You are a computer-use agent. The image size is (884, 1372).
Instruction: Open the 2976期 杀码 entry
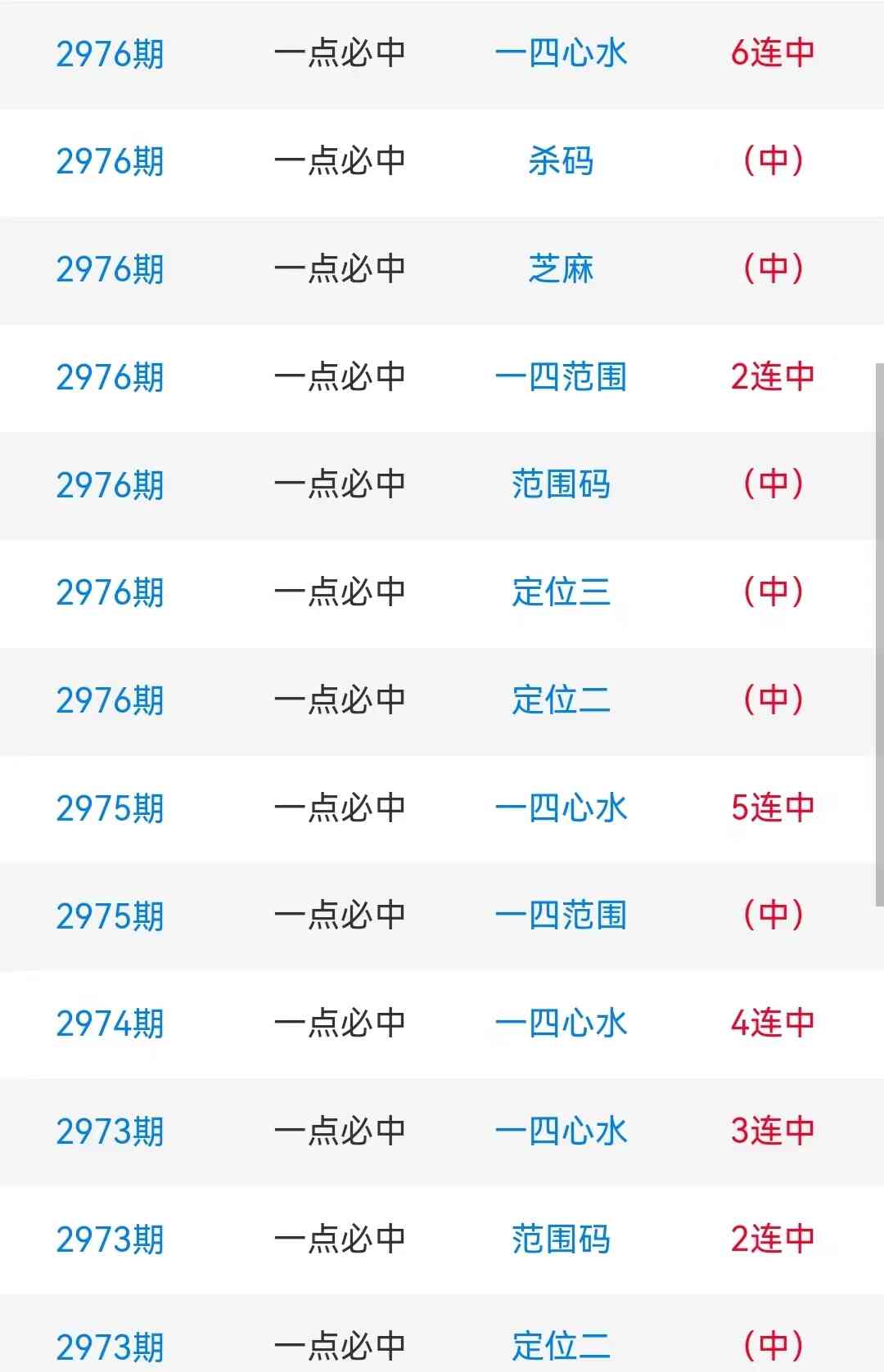tap(561, 161)
